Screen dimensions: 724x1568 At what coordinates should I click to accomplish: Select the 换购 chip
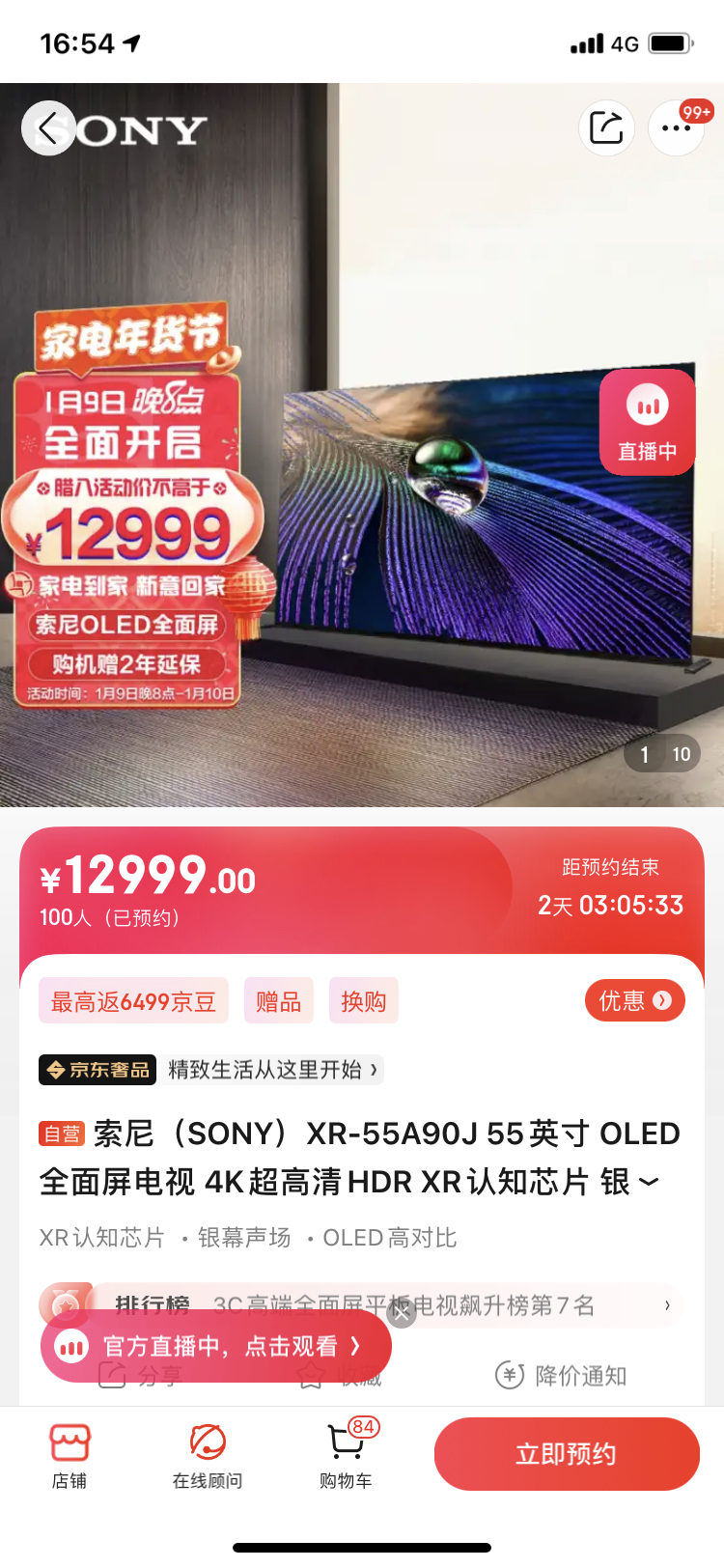pyautogui.click(x=364, y=1001)
